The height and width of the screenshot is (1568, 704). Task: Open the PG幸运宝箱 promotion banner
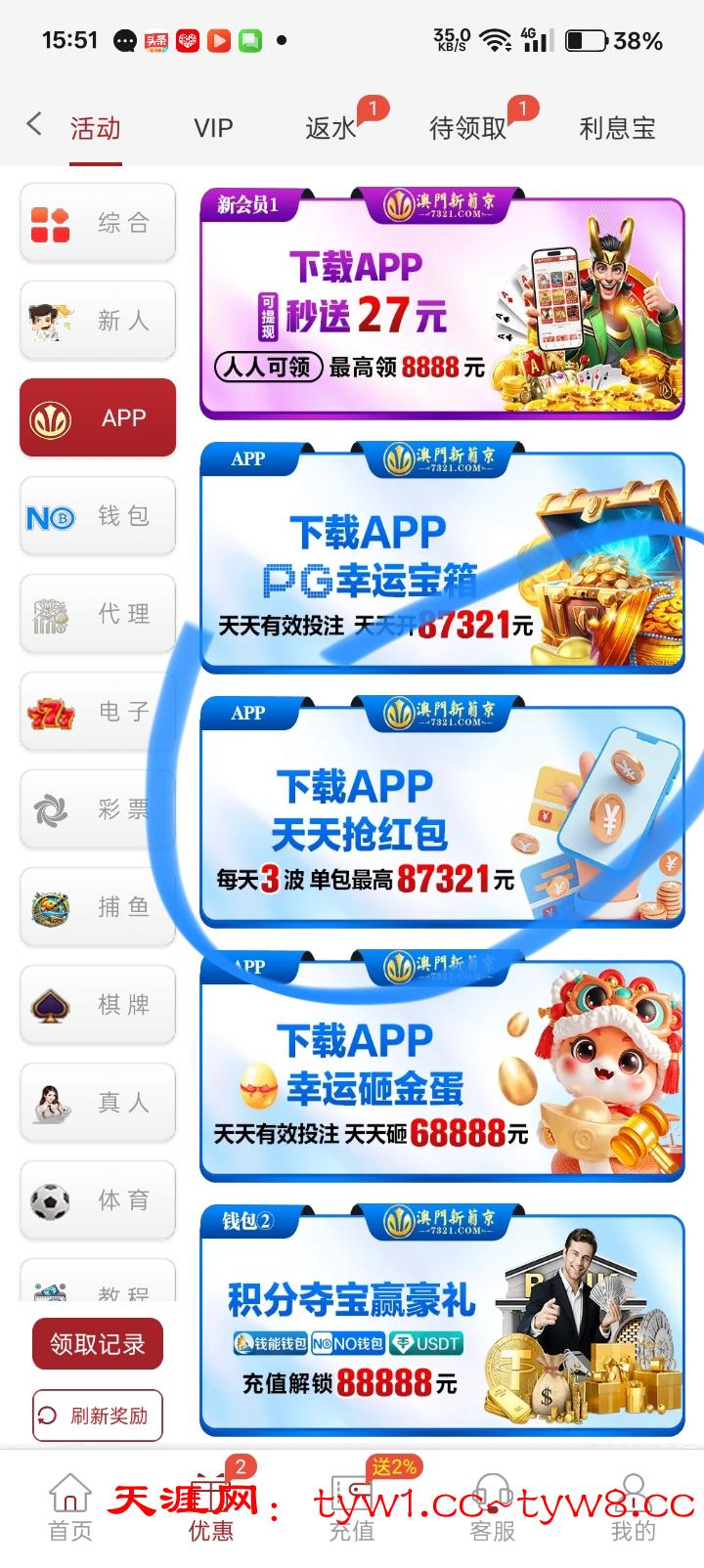(x=442, y=559)
